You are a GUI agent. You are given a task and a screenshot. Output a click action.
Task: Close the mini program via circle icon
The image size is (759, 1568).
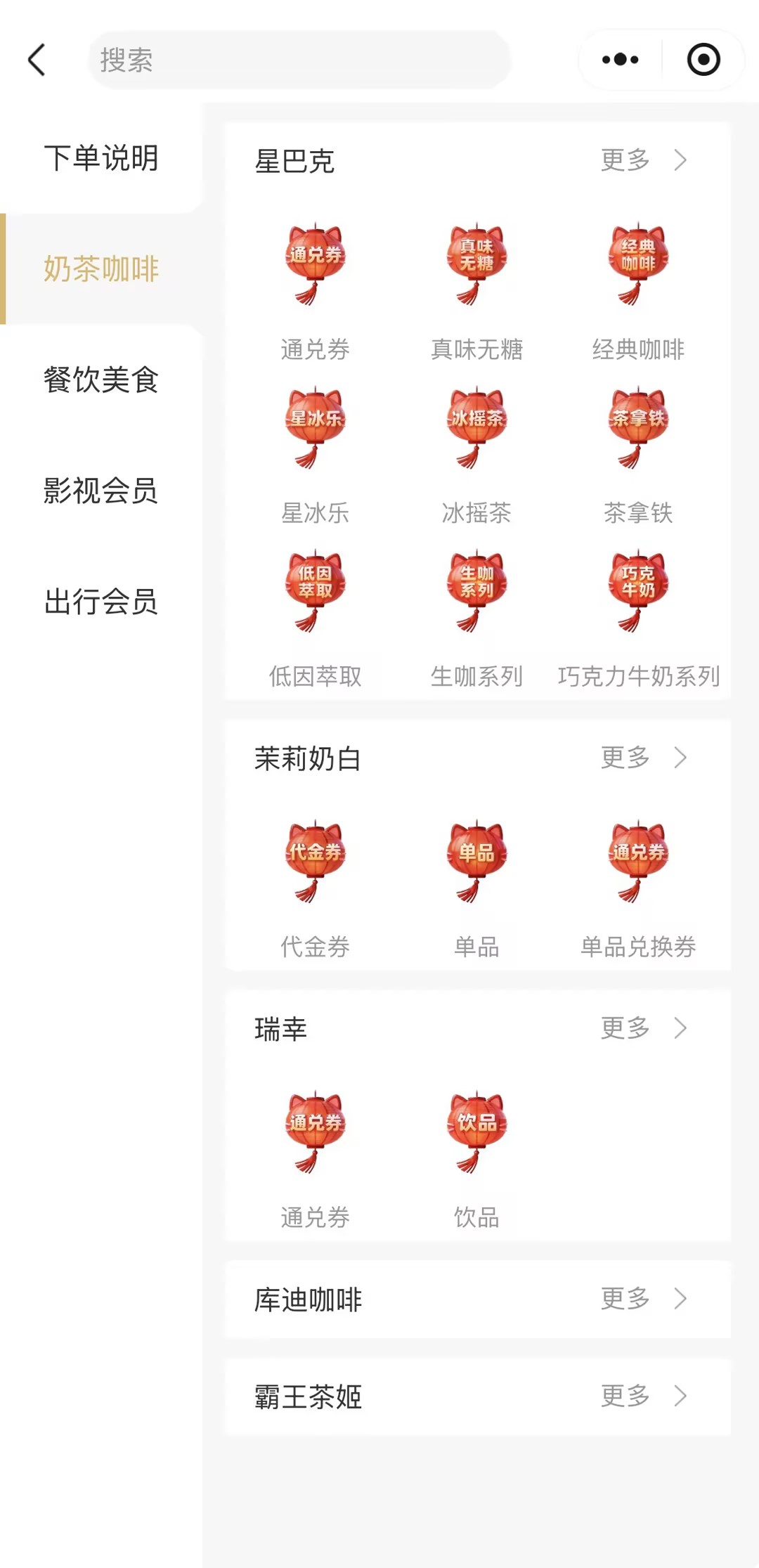pos(703,60)
